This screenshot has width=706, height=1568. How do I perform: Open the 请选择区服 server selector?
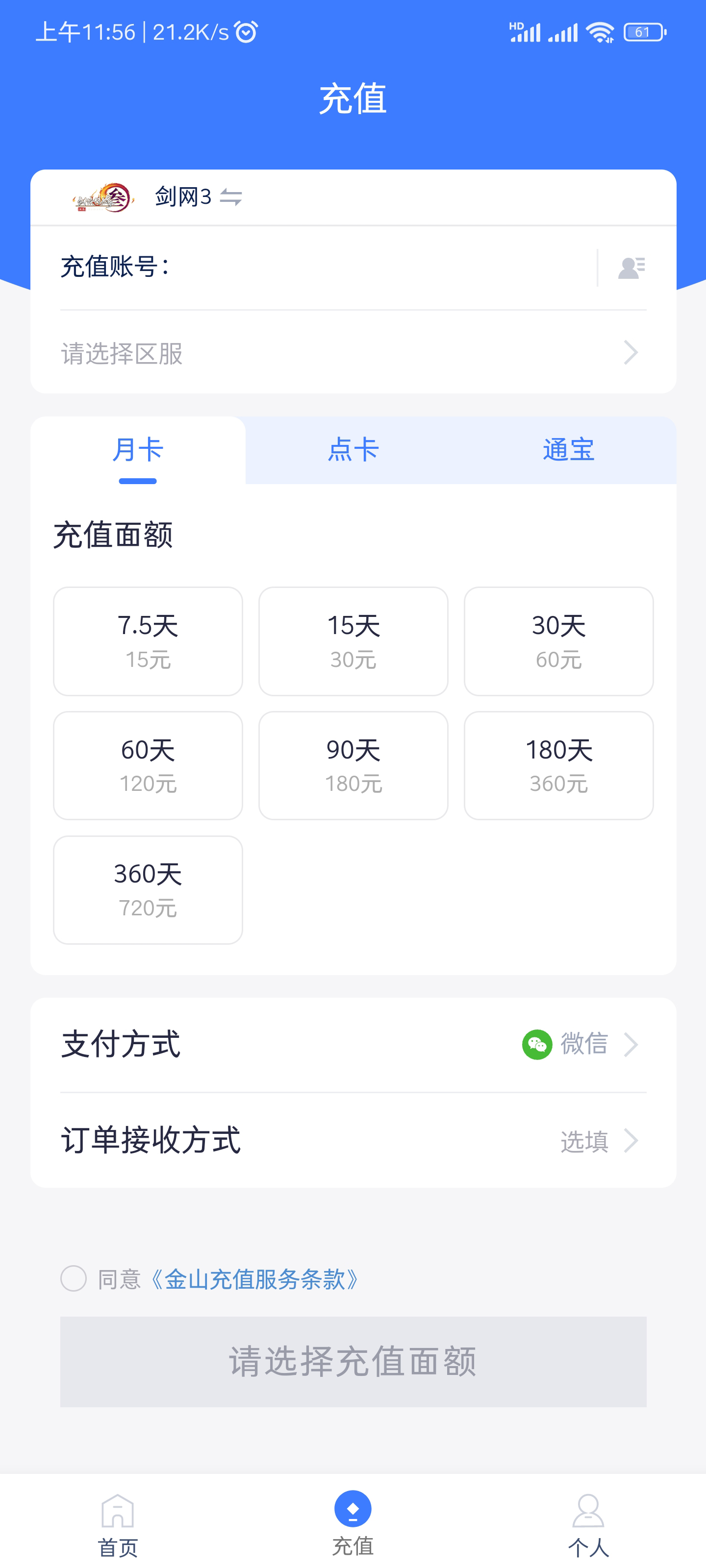click(x=353, y=353)
